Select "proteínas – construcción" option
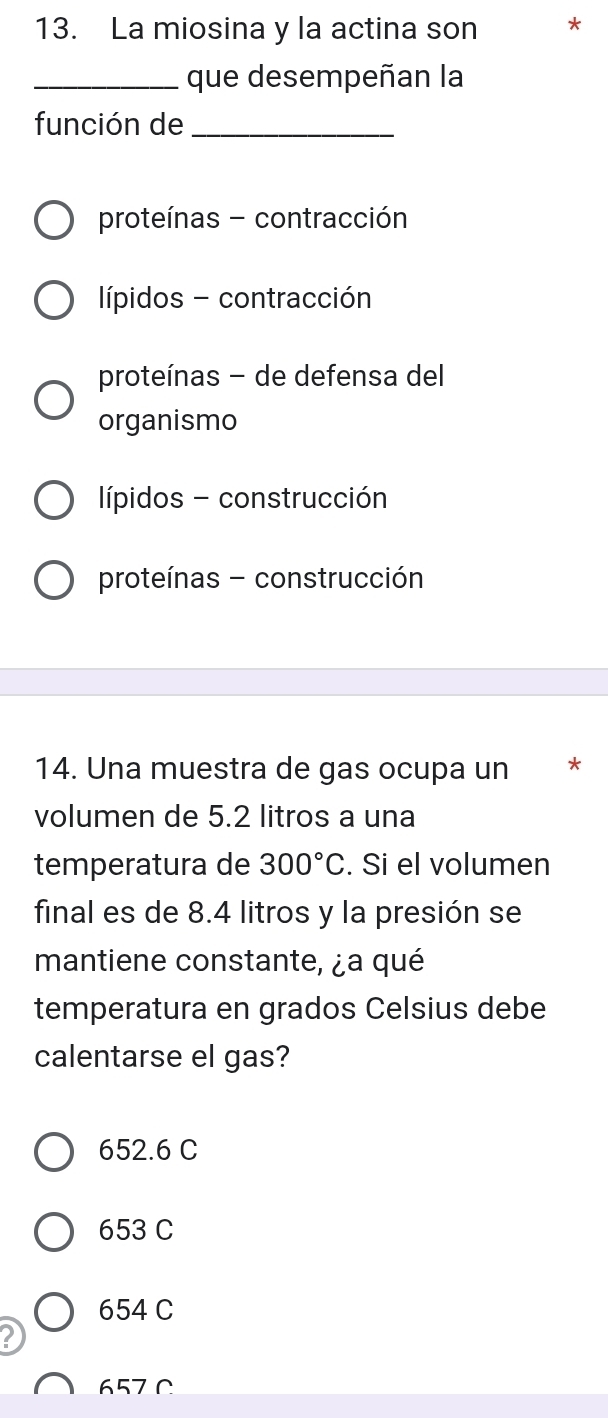This screenshot has width=608, height=1418. tap(54, 580)
